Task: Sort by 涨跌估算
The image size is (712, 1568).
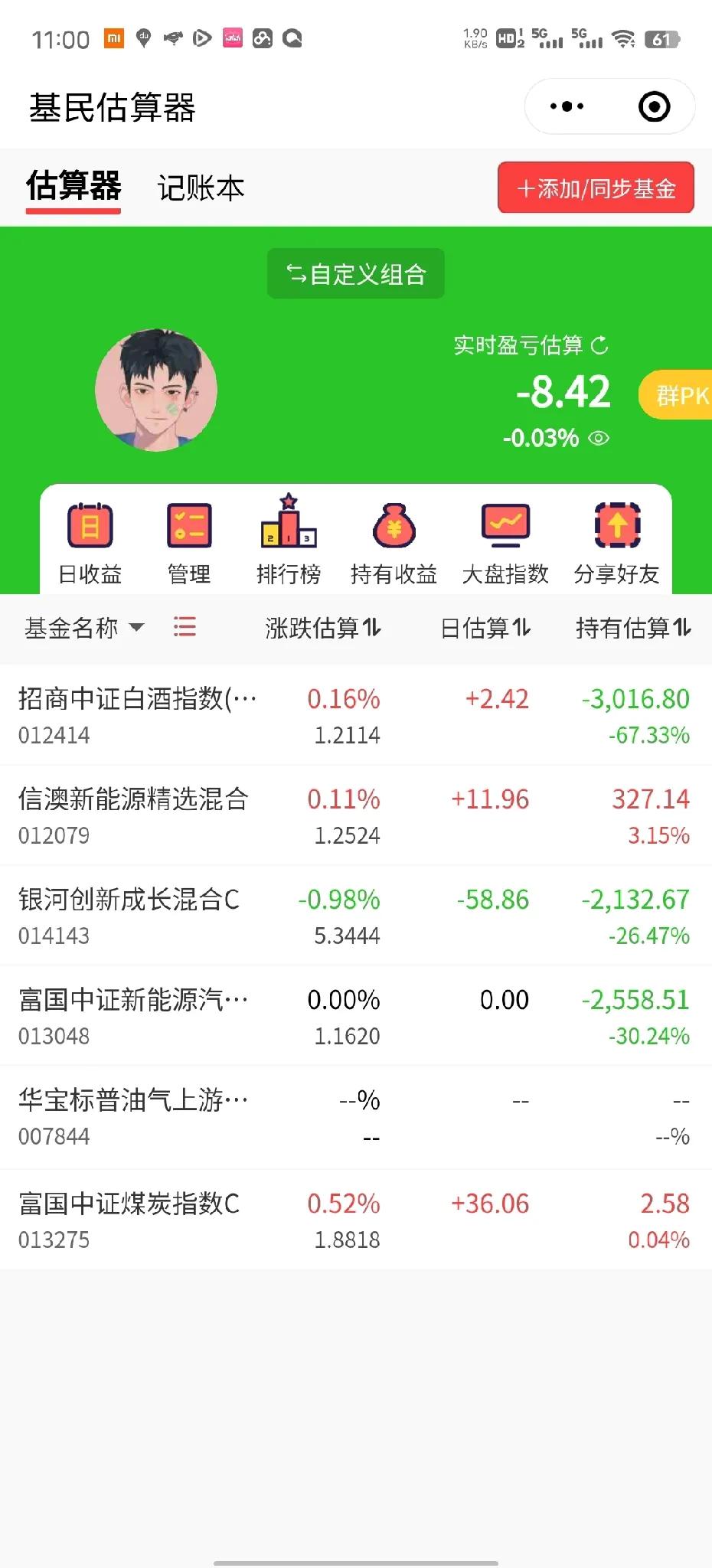Action: click(323, 629)
